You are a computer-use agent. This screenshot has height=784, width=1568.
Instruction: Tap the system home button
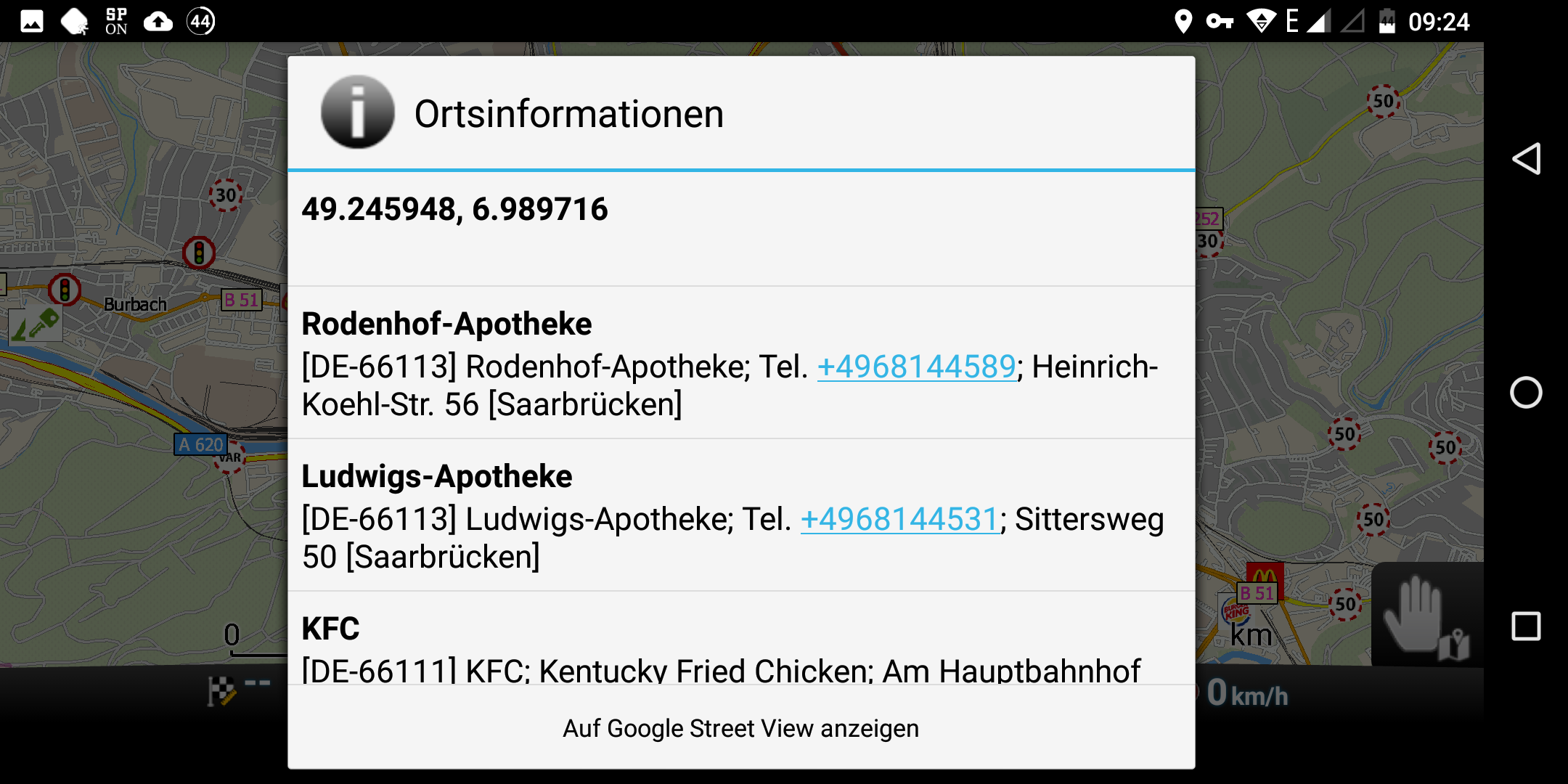point(1526,393)
